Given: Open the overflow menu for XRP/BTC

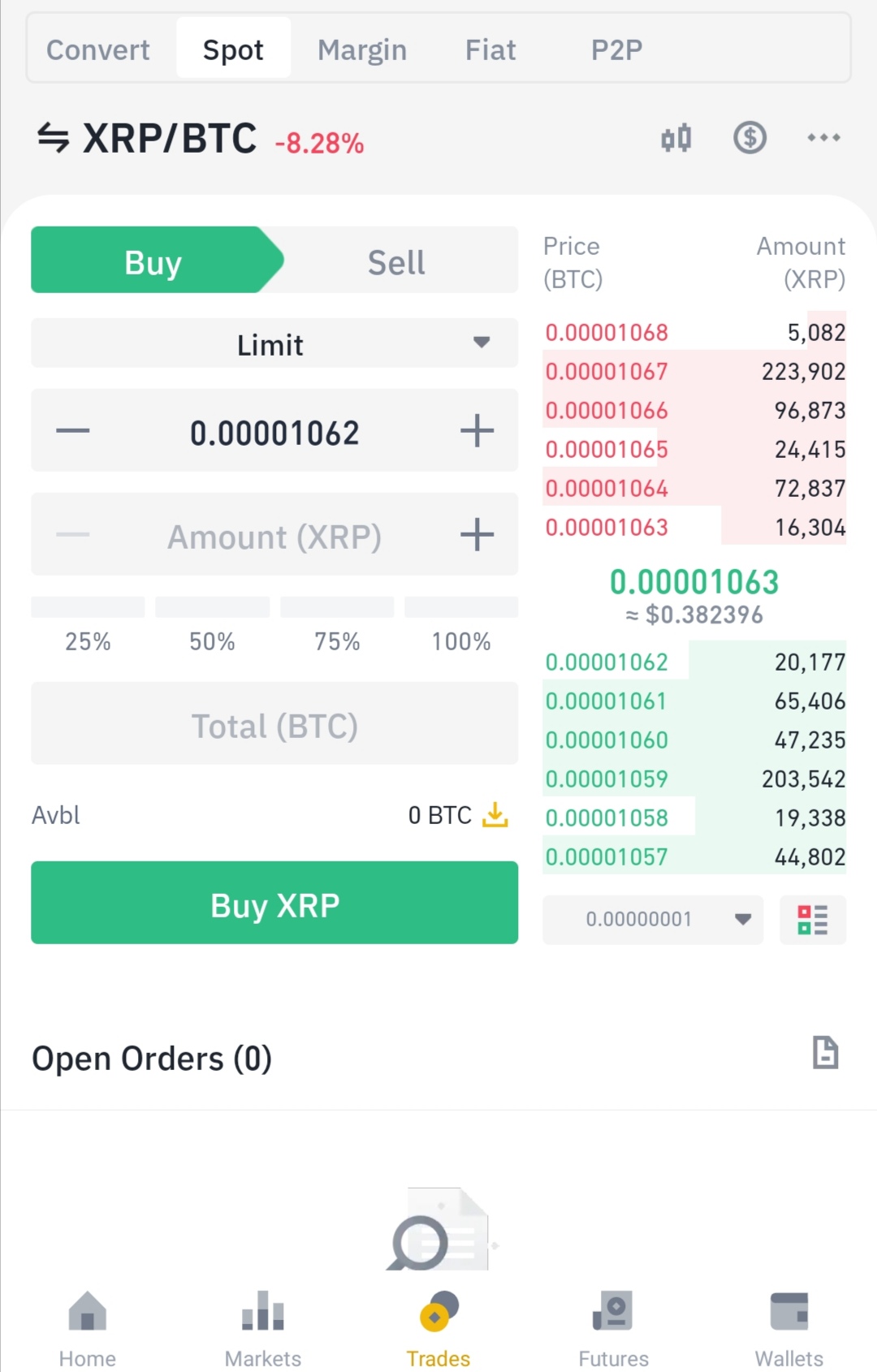Looking at the screenshot, I should (823, 138).
